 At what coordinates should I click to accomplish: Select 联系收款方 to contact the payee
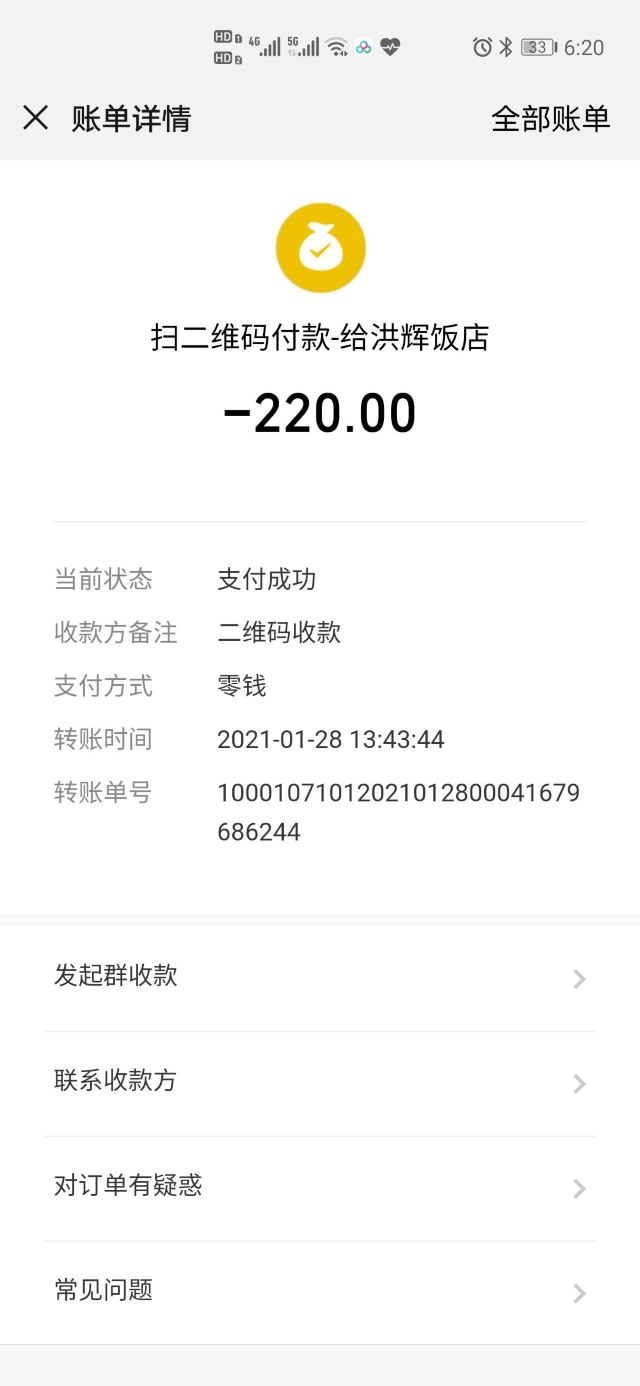320,1082
